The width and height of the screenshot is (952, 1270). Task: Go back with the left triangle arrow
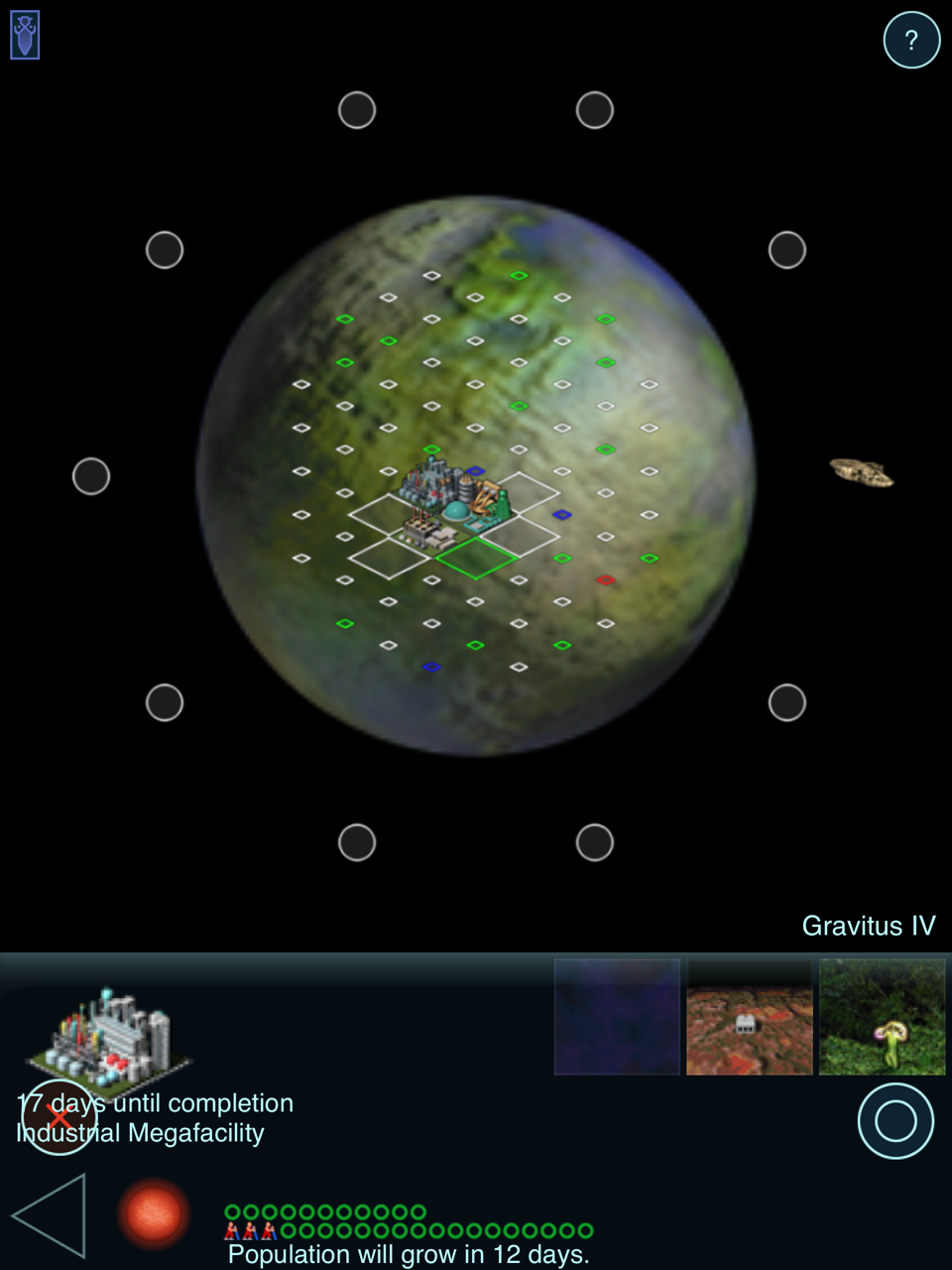pos(50,1215)
